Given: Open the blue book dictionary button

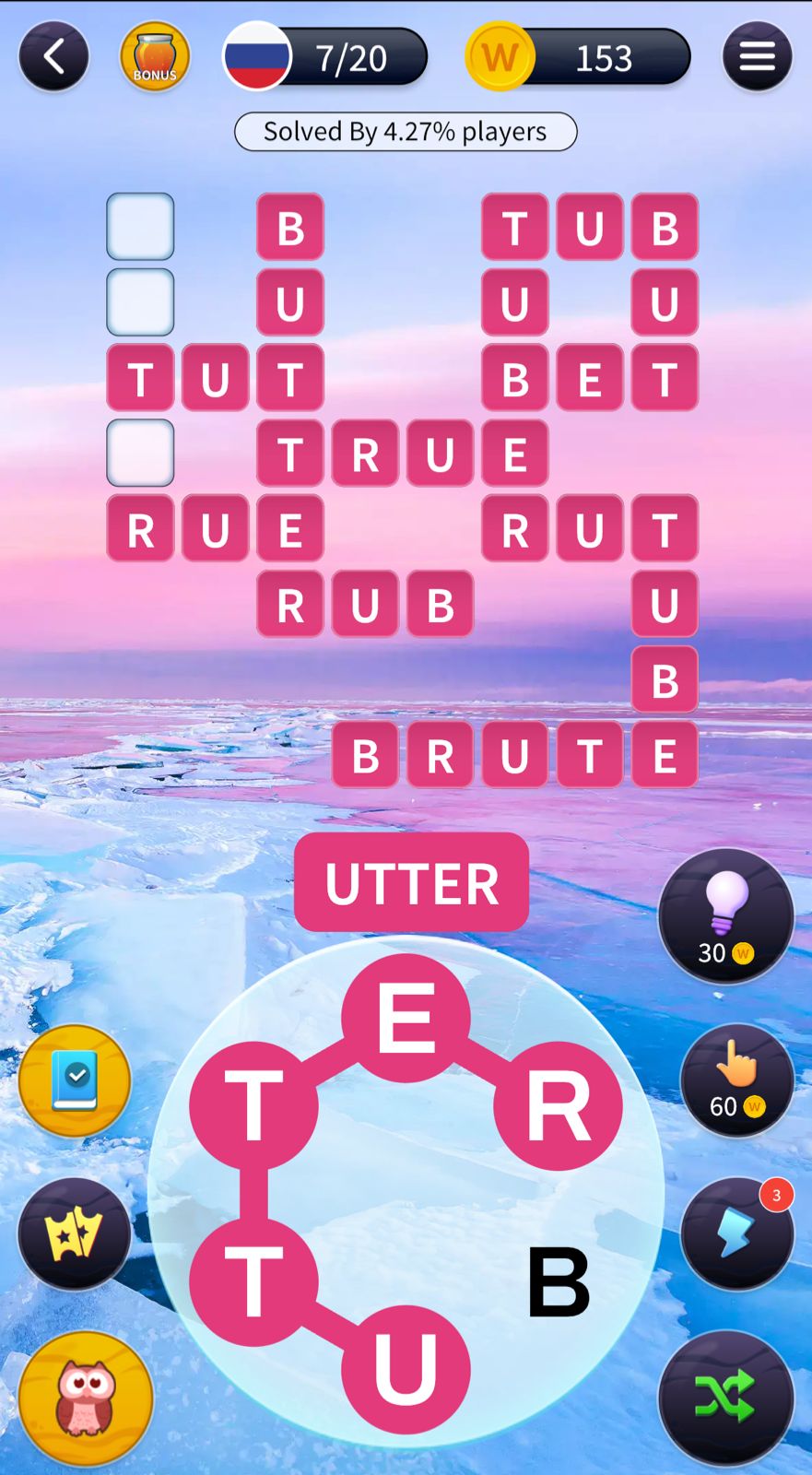Looking at the screenshot, I should (75, 1080).
